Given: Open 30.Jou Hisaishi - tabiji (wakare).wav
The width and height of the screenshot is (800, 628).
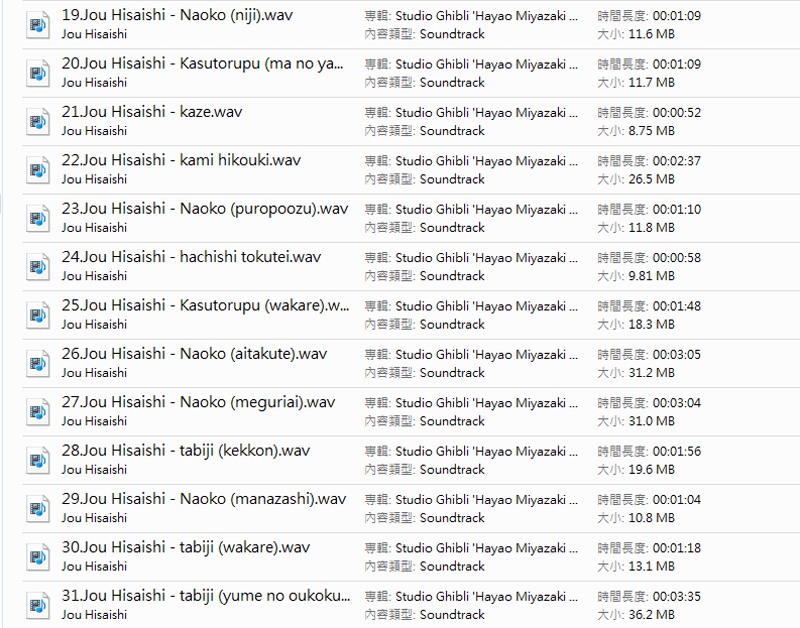Looking at the screenshot, I should click(x=185, y=547).
